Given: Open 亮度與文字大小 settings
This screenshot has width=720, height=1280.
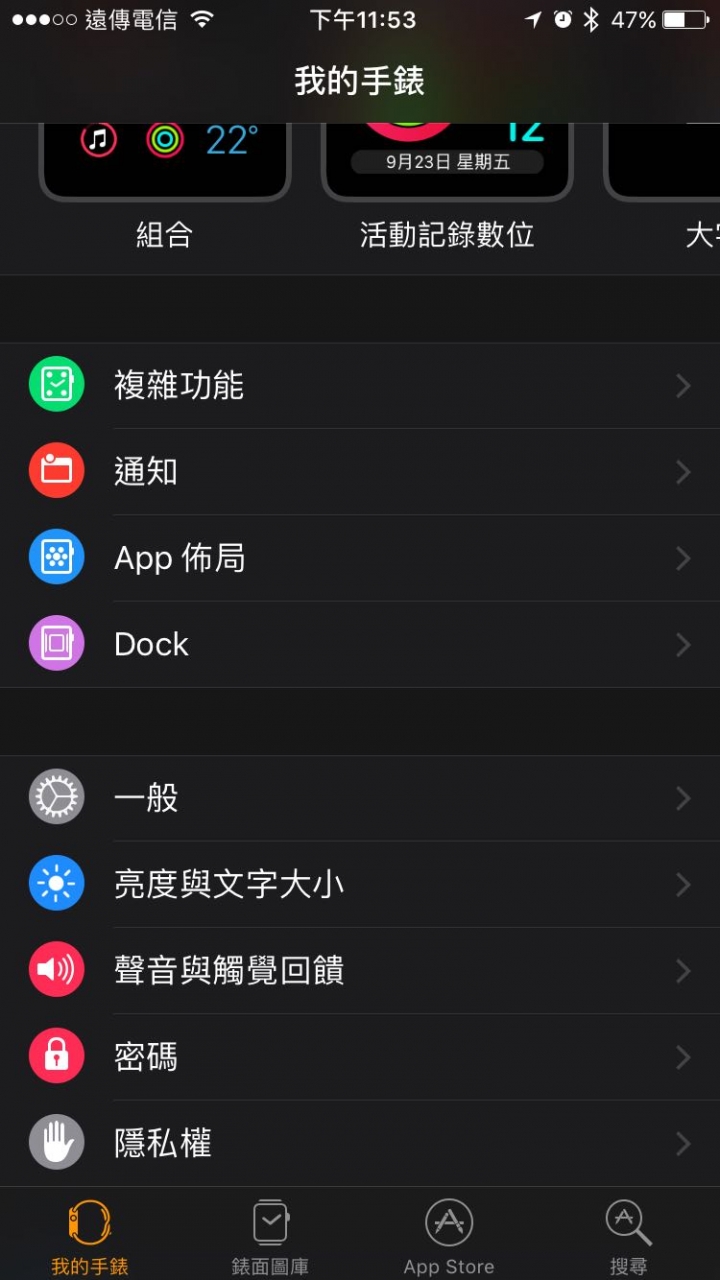Looking at the screenshot, I should click(x=360, y=884).
